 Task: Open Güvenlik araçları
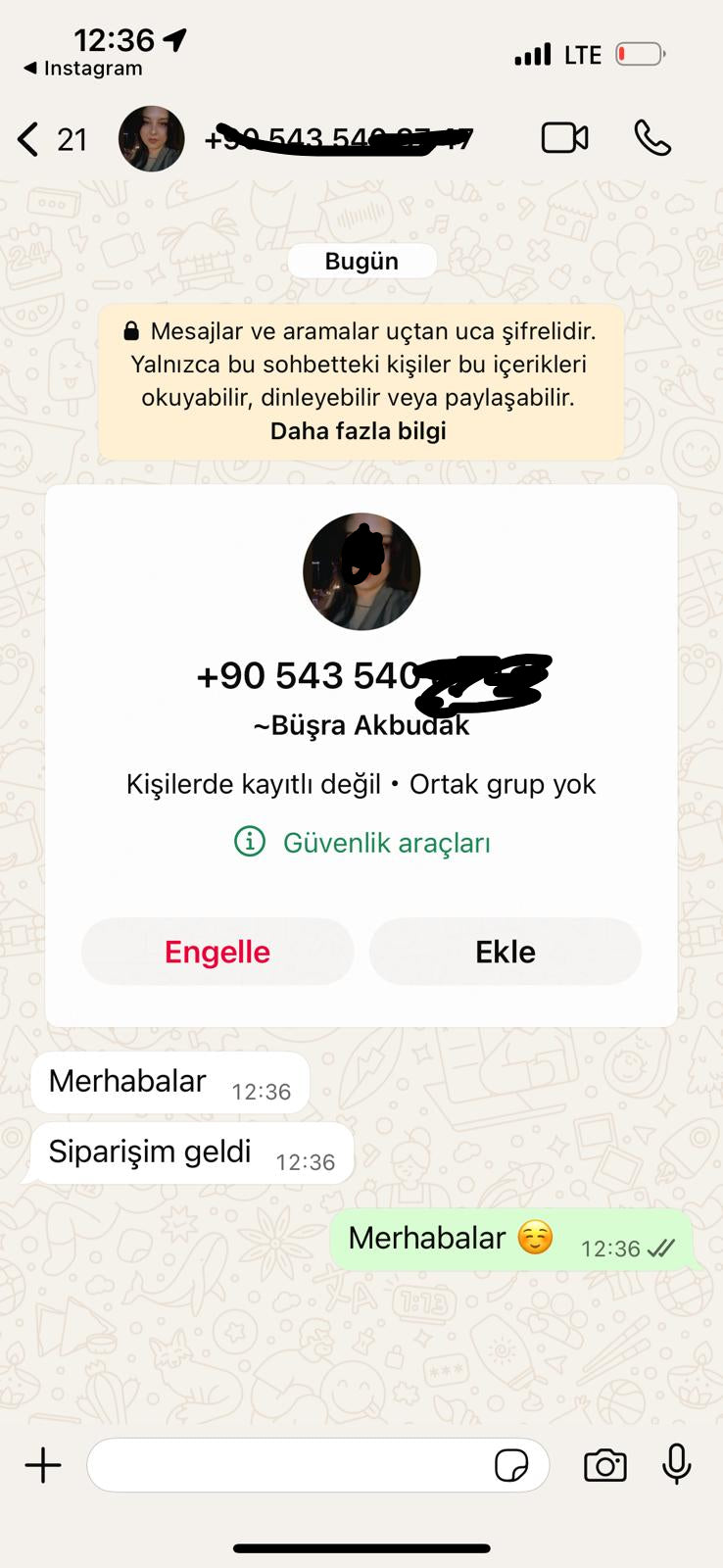[363, 843]
